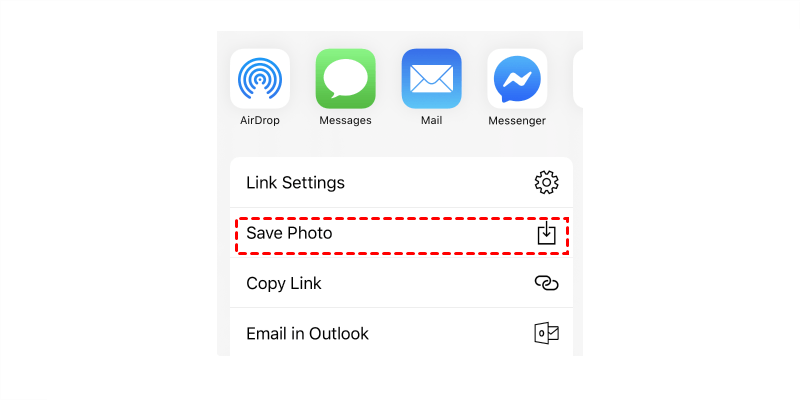Image resolution: width=800 pixels, height=400 pixels.
Task: Share to Messenger
Action: (x=517, y=78)
